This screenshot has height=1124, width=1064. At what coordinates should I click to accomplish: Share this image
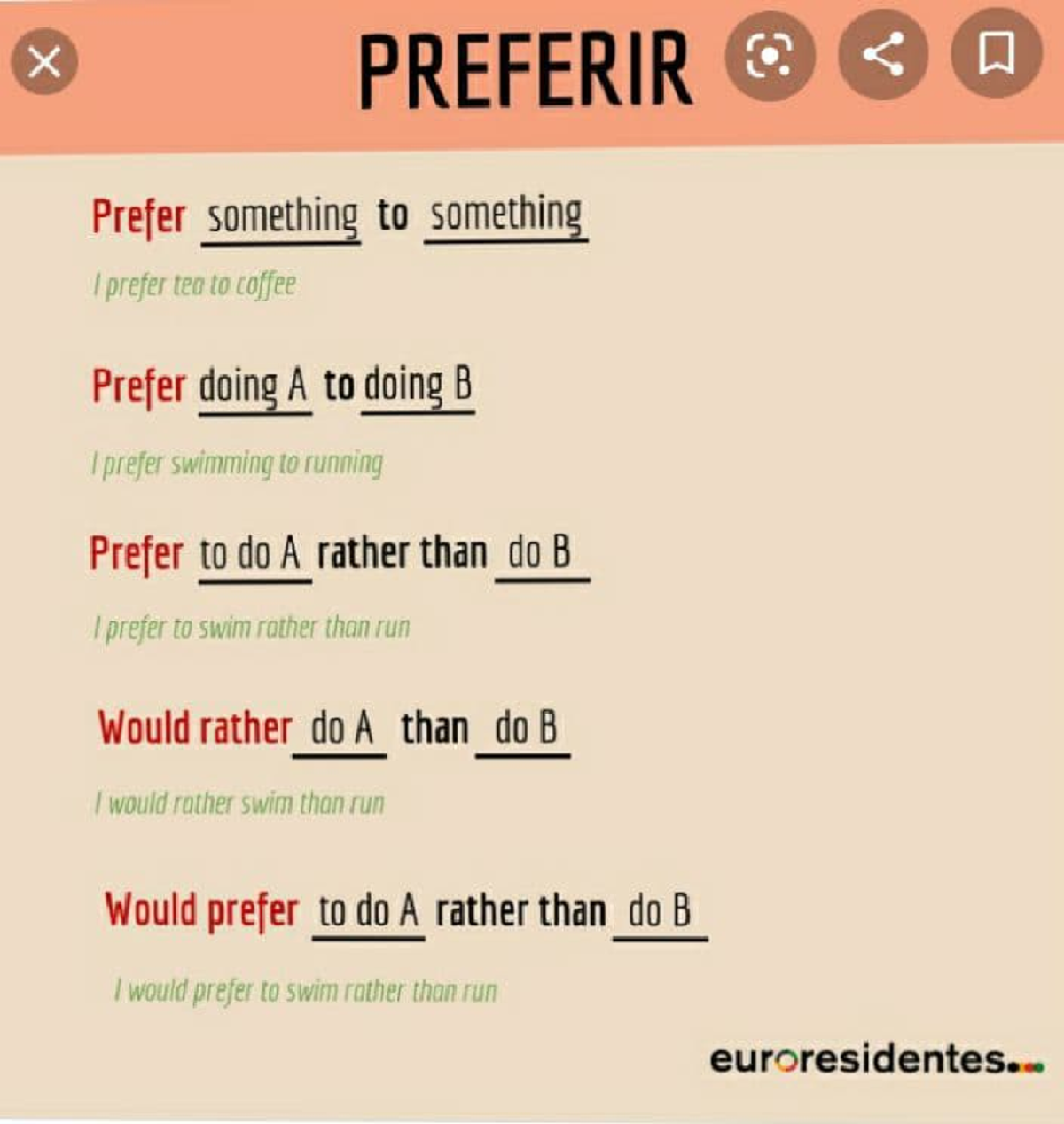(x=883, y=55)
